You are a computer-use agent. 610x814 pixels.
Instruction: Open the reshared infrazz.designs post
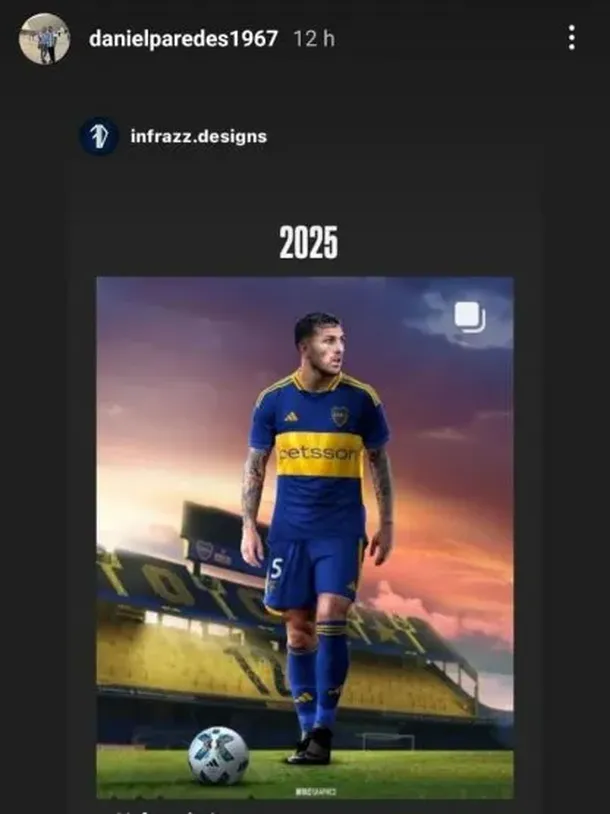tap(305, 537)
